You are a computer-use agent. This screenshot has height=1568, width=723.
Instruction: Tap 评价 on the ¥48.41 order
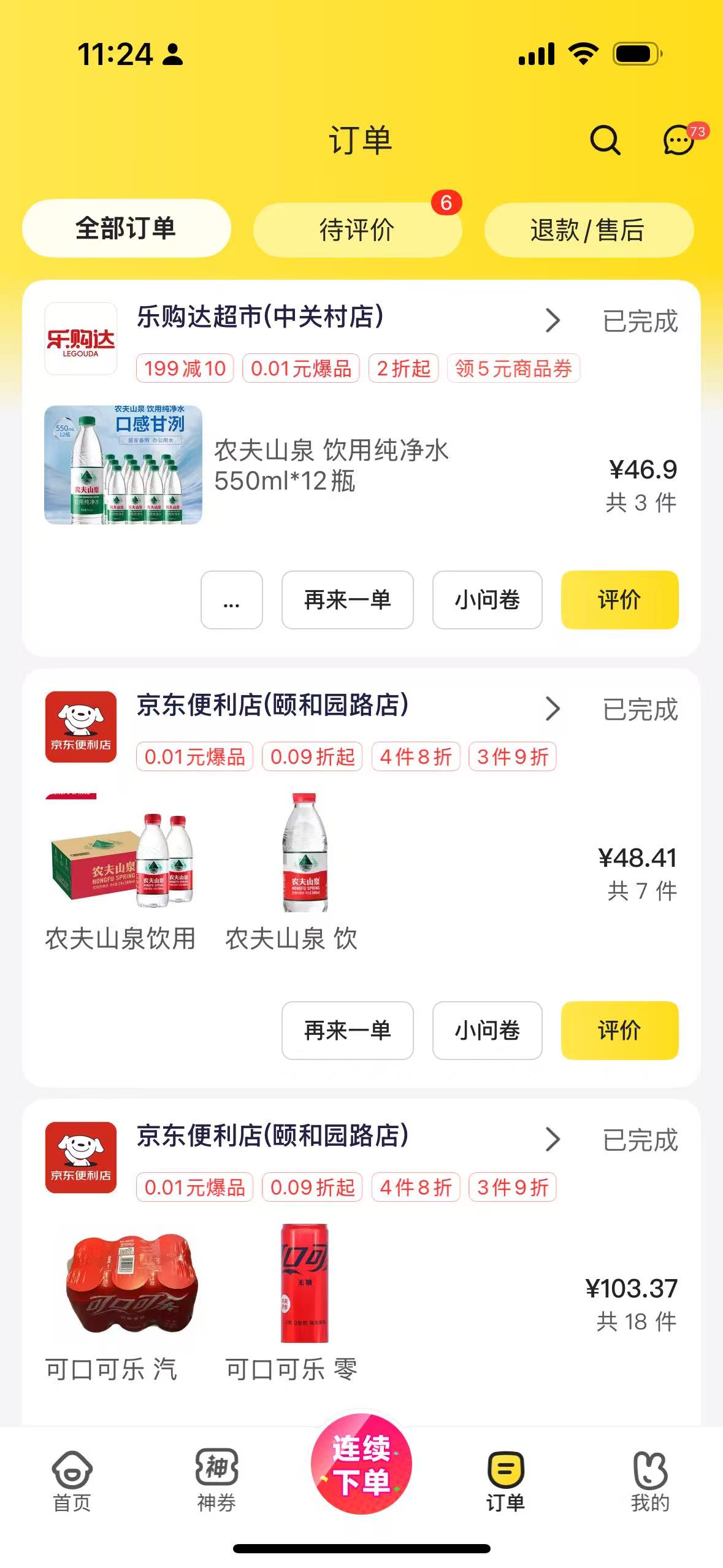coord(619,1030)
